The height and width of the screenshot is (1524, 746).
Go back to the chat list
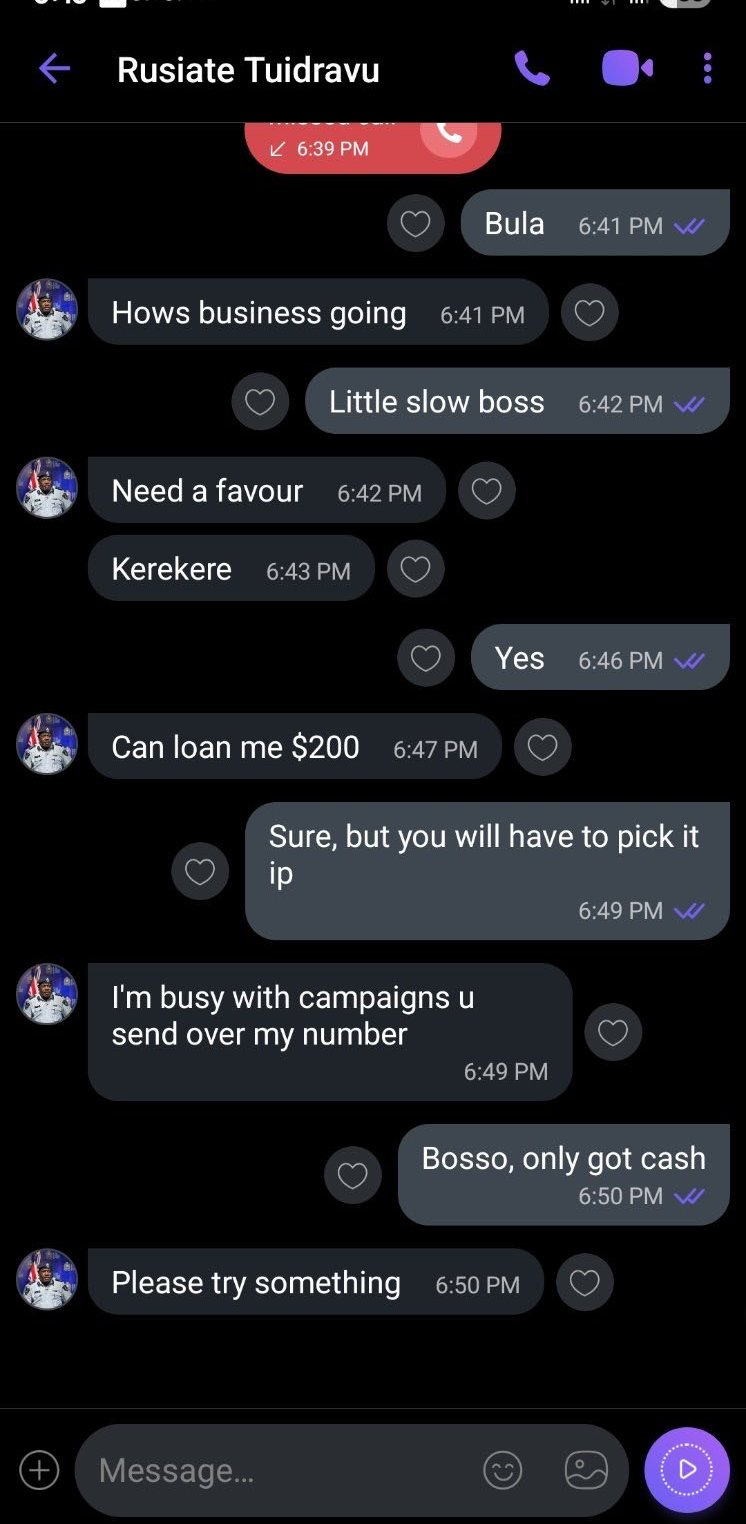coord(54,69)
